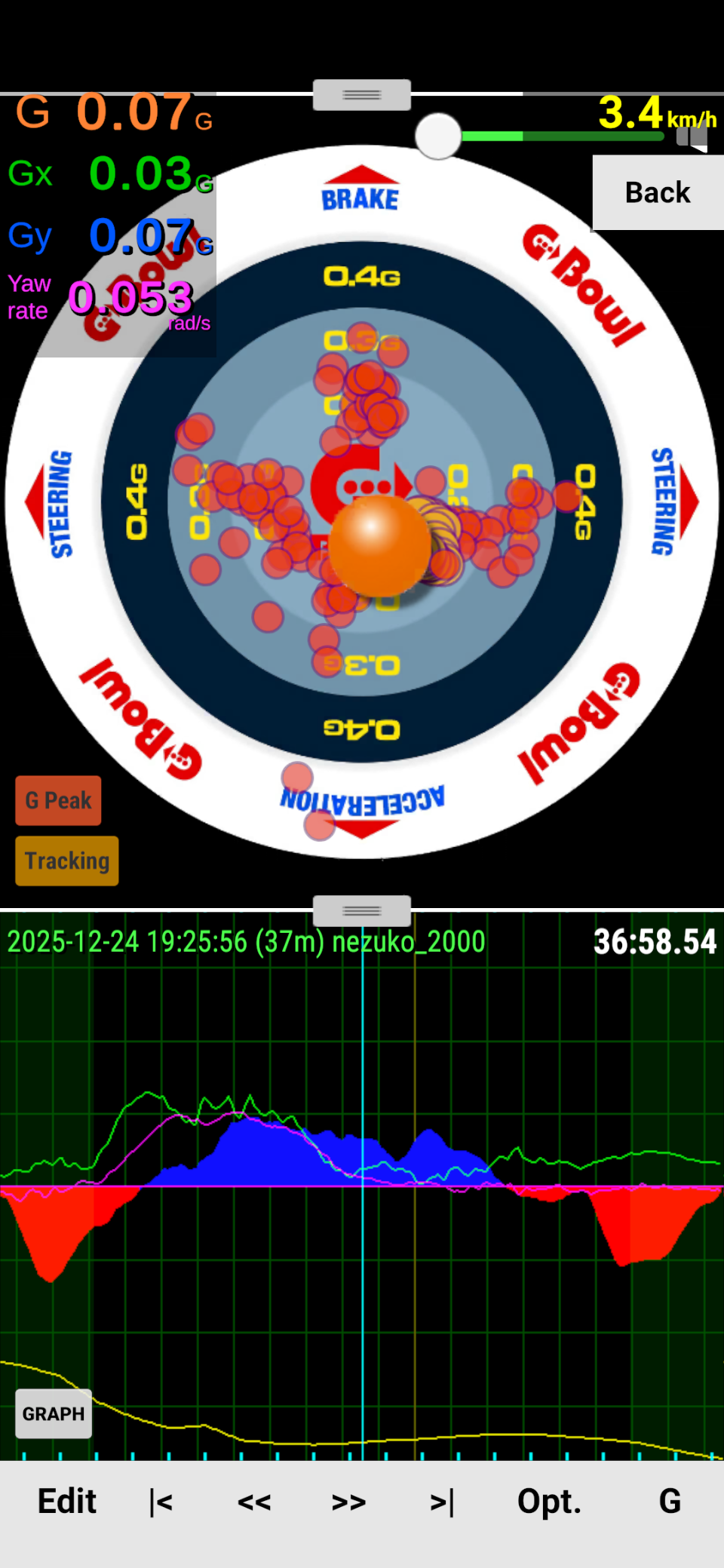The image size is (724, 1568).
Task: Jump to the end of the recording
Action: 442,1501
